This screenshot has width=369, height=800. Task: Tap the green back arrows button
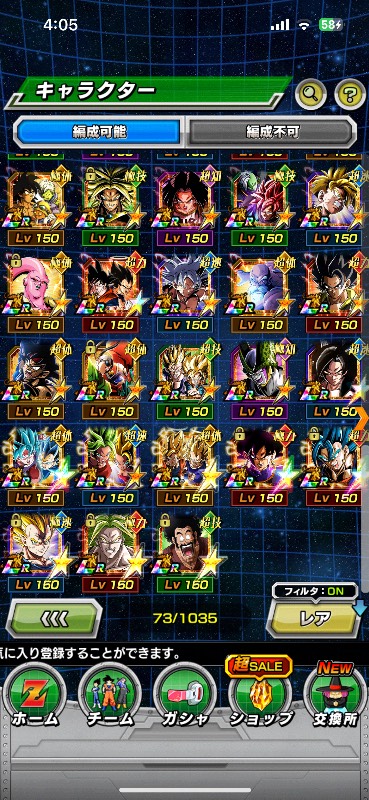[54, 619]
